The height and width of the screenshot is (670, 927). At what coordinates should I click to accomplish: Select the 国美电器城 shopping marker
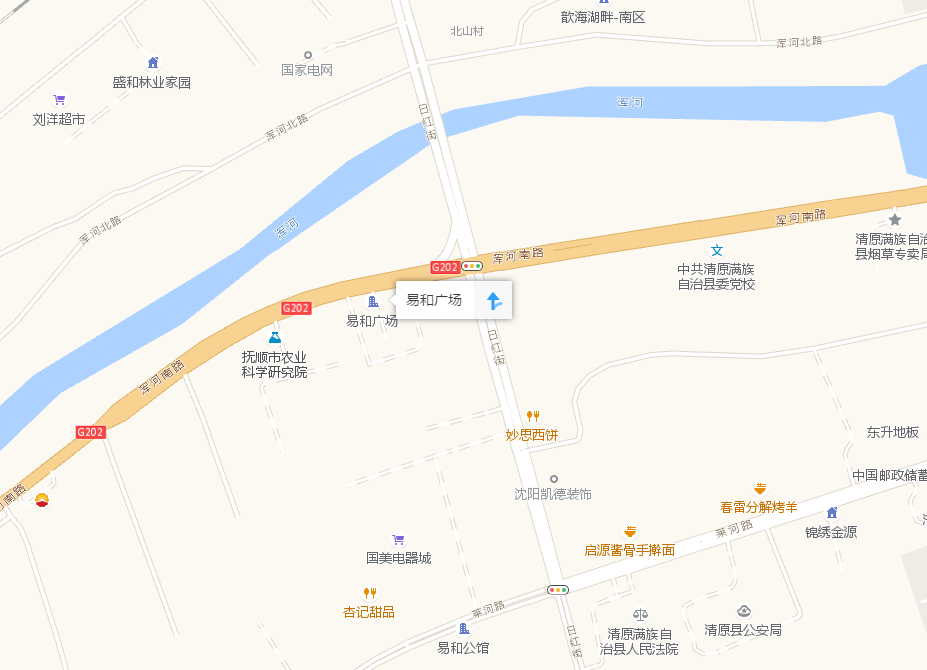398,540
